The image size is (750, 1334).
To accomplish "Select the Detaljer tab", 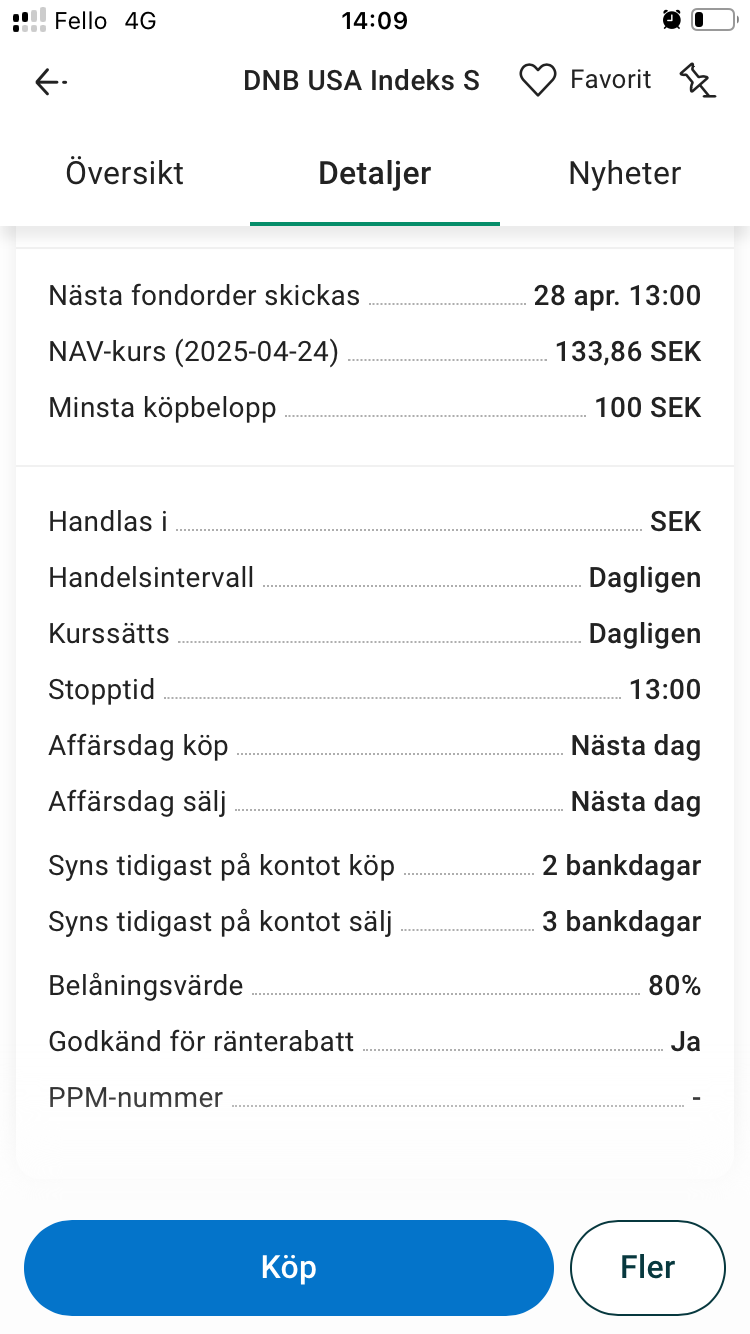I will tap(374, 173).
